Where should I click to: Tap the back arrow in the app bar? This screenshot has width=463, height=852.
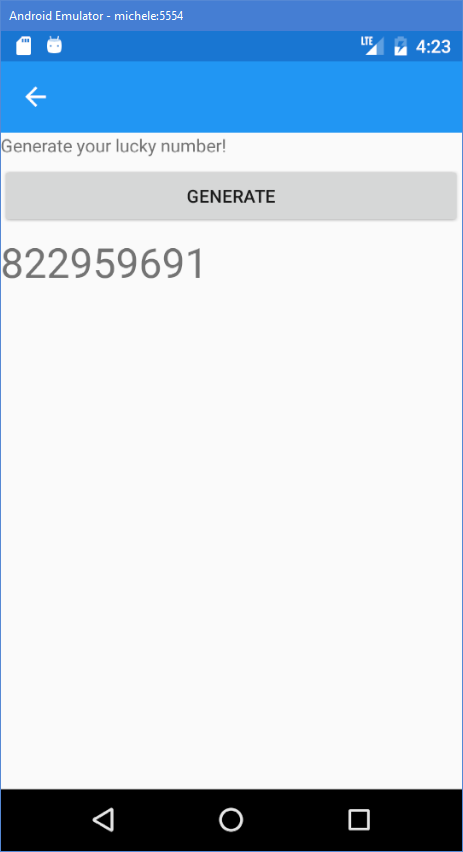click(x=36, y=97)
